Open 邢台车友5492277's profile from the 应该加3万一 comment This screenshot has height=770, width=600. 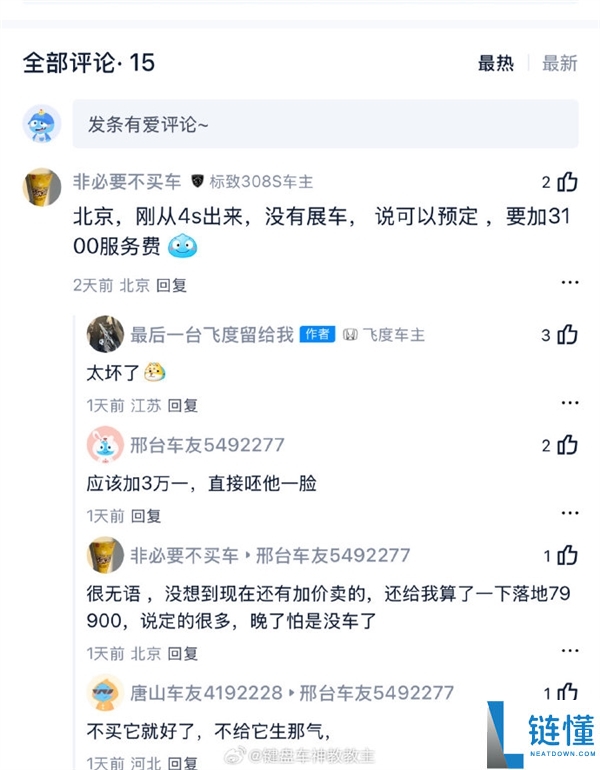pos(105,445)
